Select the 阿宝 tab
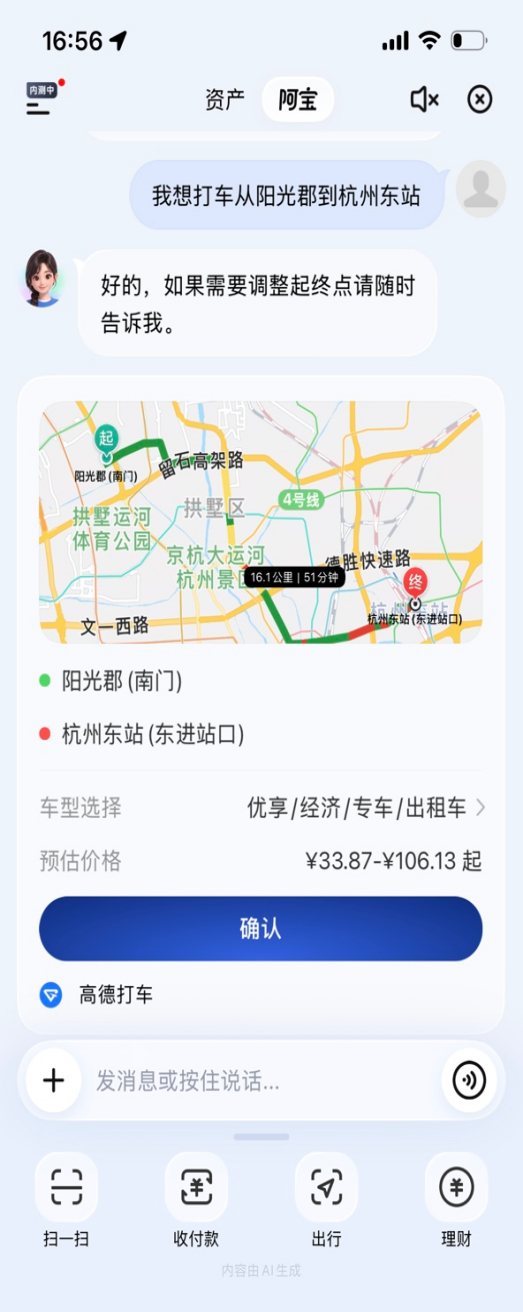This screenshot has width=523, height=1312. (298, 99)
